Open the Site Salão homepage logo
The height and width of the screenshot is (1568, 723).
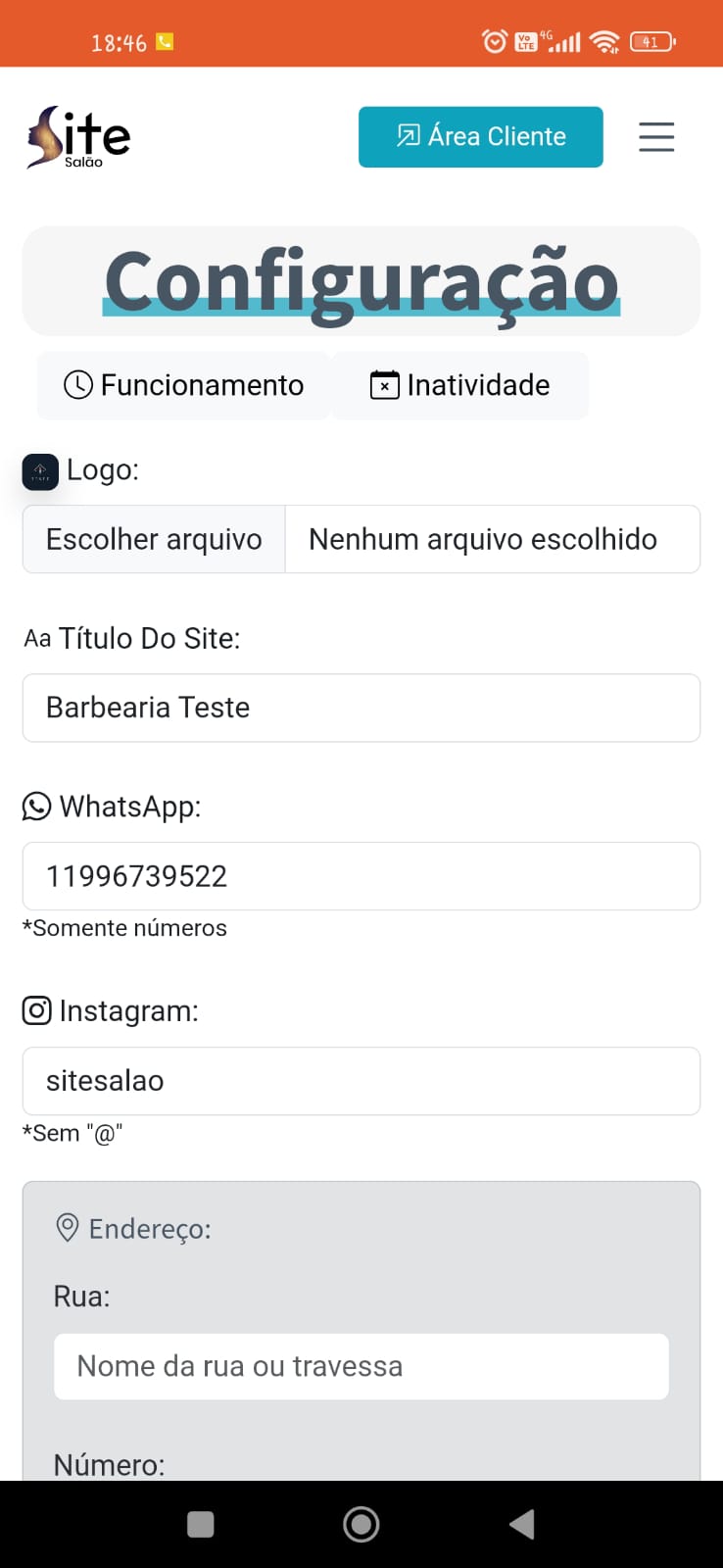pyautogui.click(x=78, y=137)
